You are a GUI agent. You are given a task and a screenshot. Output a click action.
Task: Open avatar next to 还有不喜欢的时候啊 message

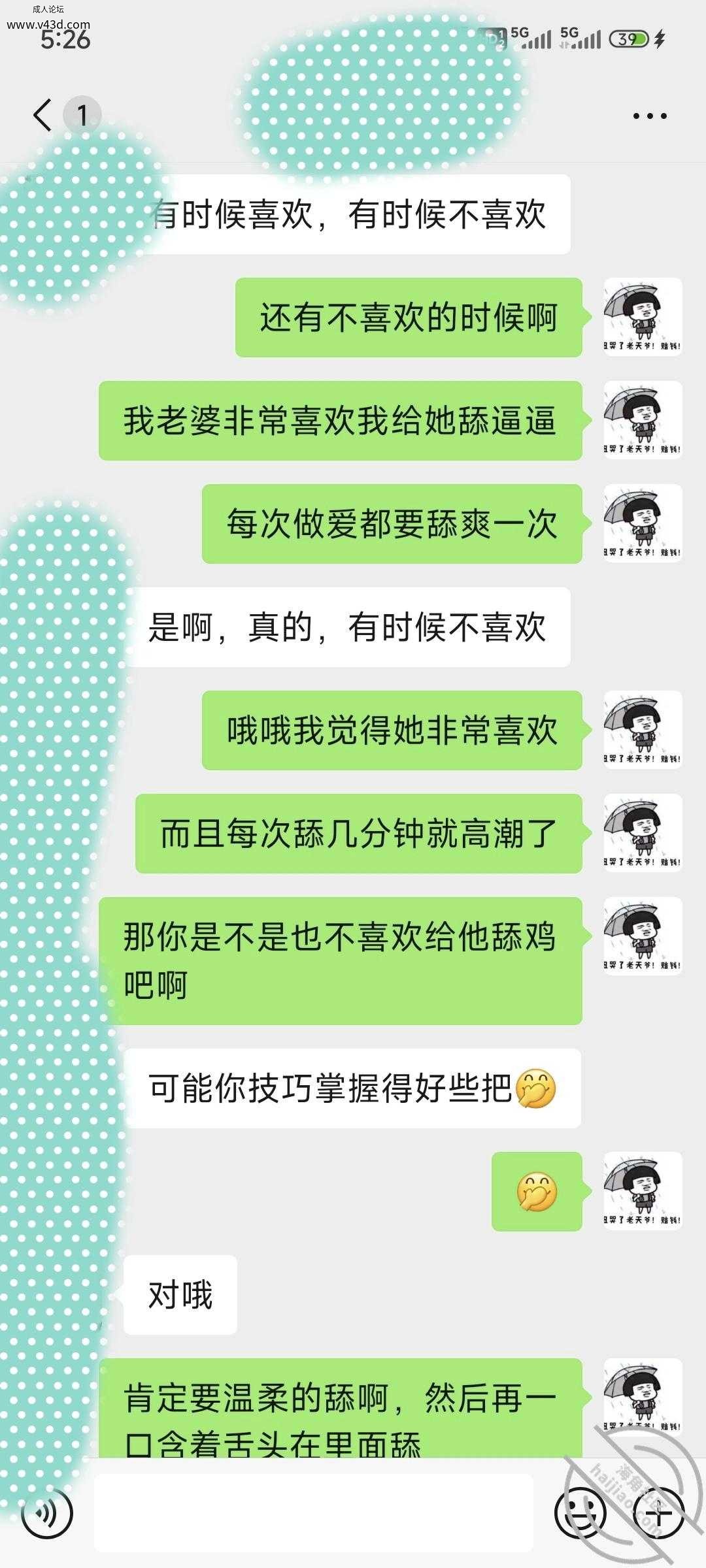(643, 317)
